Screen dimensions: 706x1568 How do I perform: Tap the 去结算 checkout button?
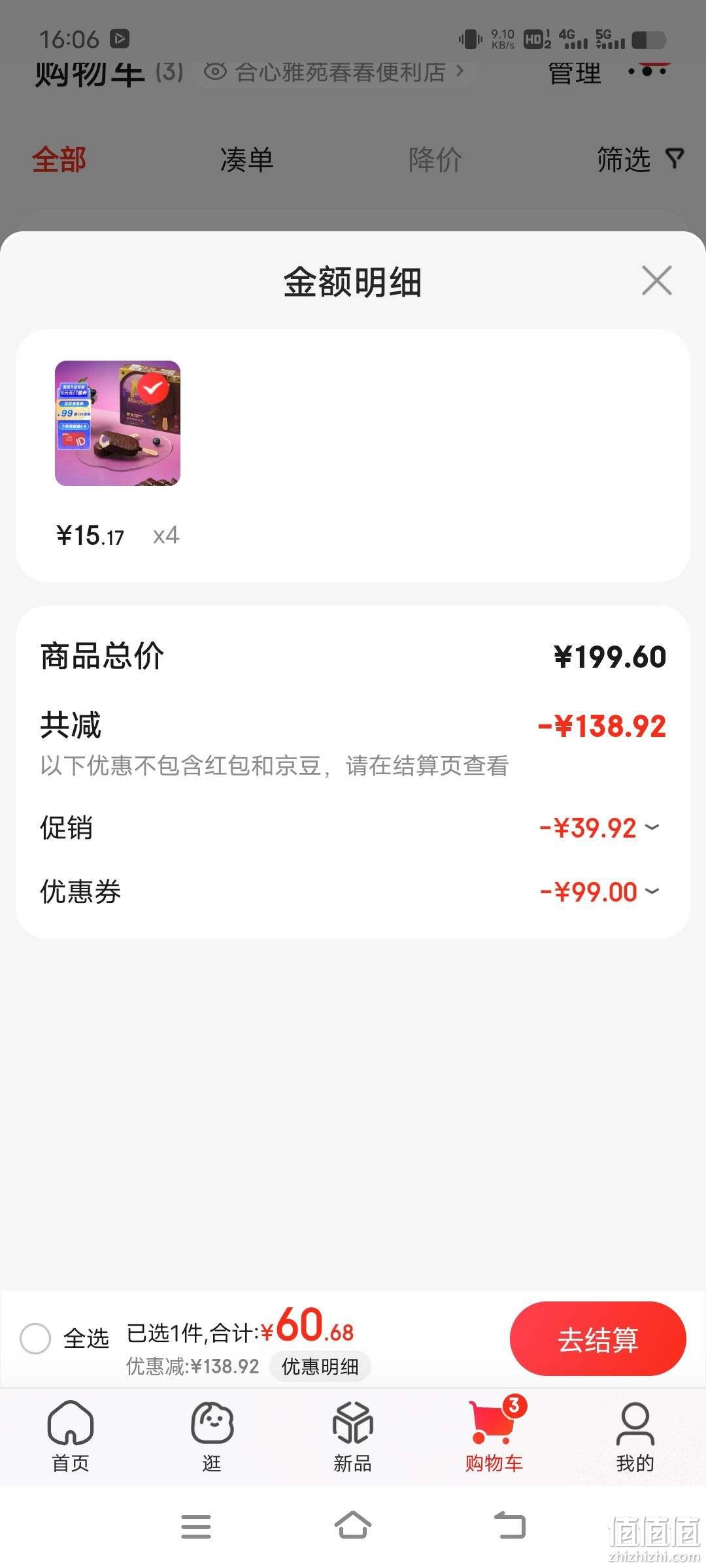point(597,1339)
